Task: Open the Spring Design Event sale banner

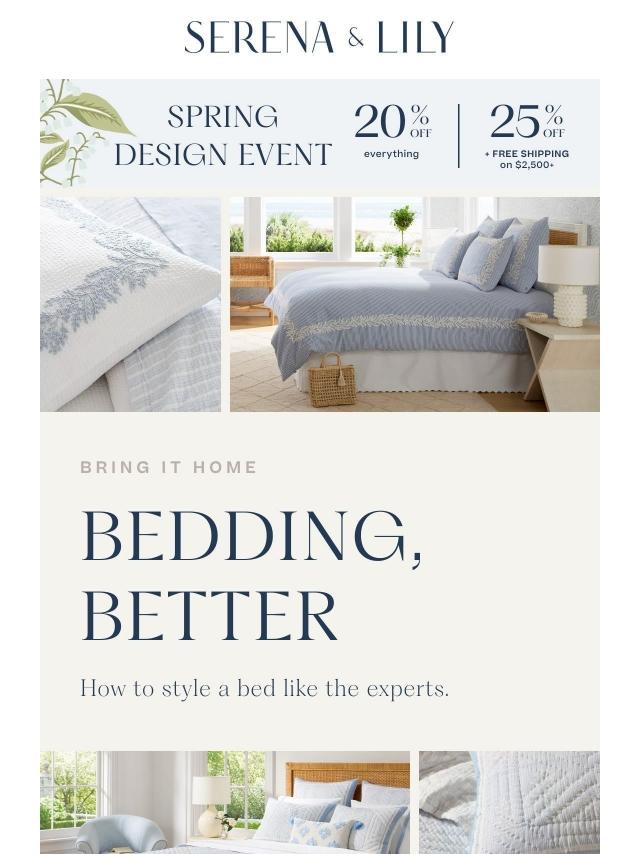Action: (320, 134)
